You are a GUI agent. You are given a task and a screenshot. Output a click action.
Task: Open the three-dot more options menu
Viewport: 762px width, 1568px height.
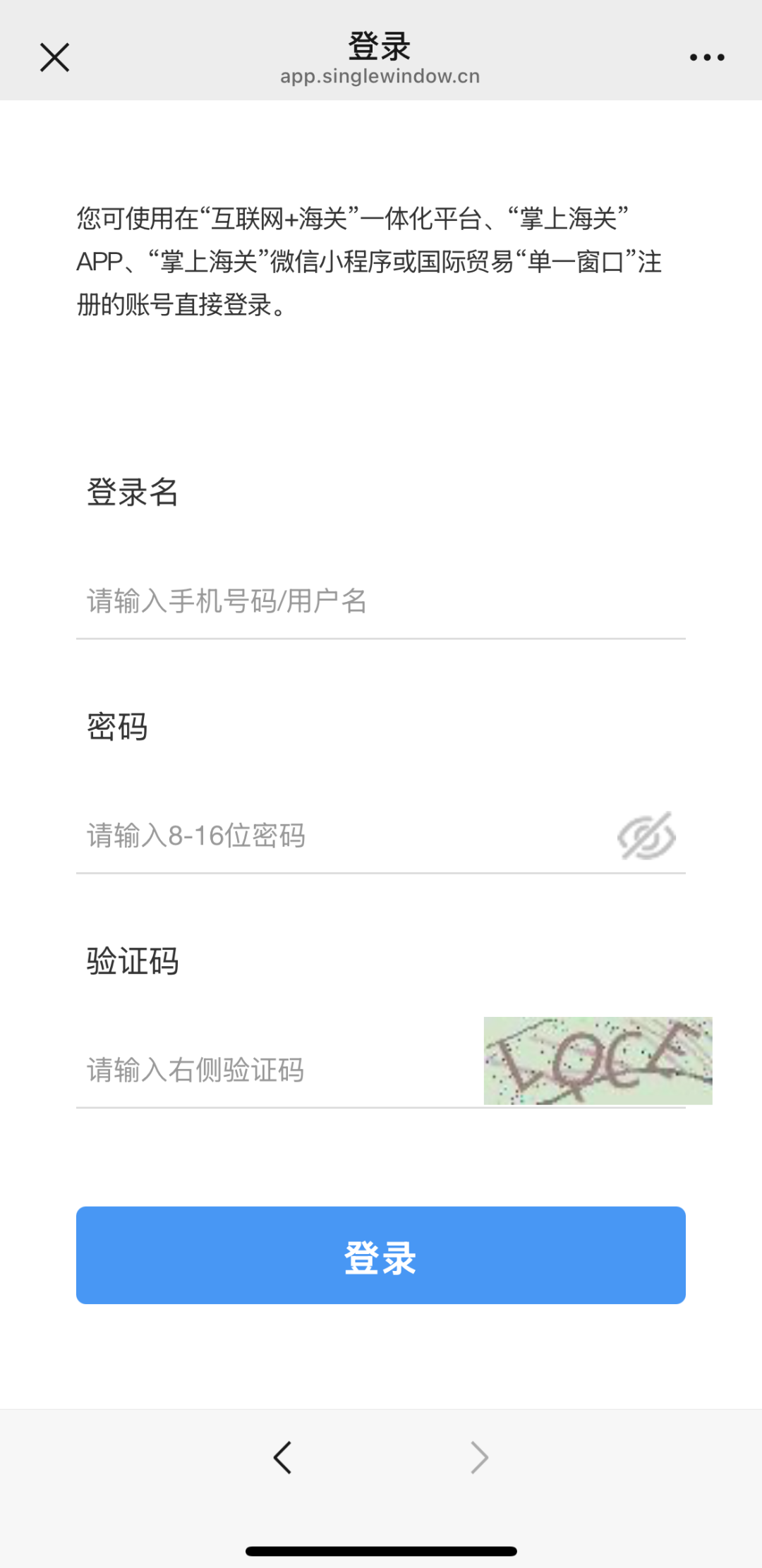pyautogui.click(x=707, y=58)
